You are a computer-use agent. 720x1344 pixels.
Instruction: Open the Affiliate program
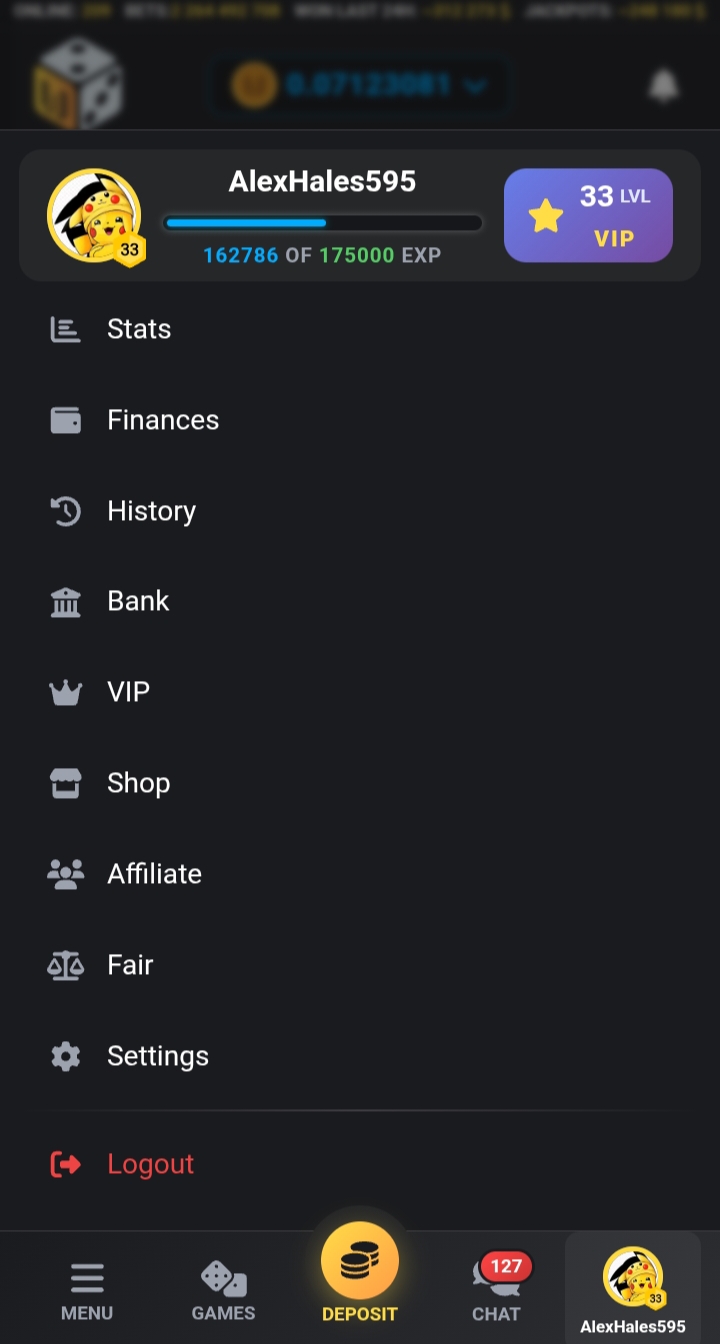154,874
